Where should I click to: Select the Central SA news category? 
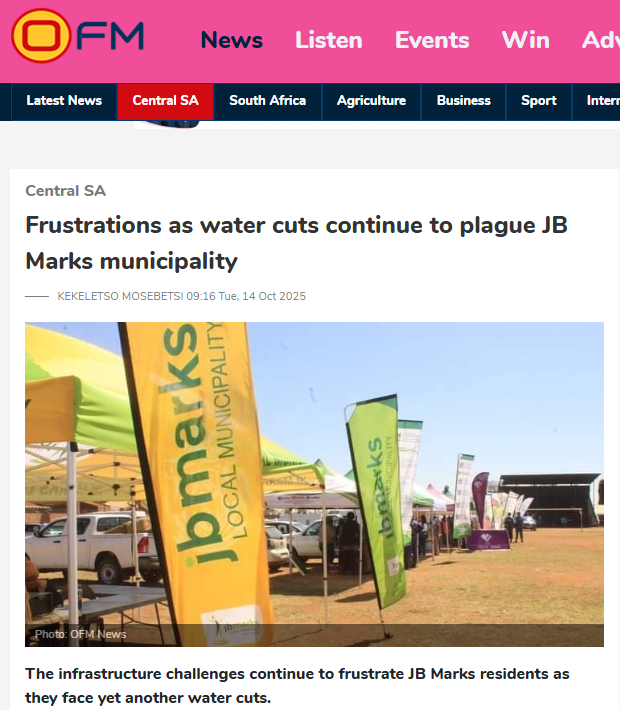pos(165,101)
